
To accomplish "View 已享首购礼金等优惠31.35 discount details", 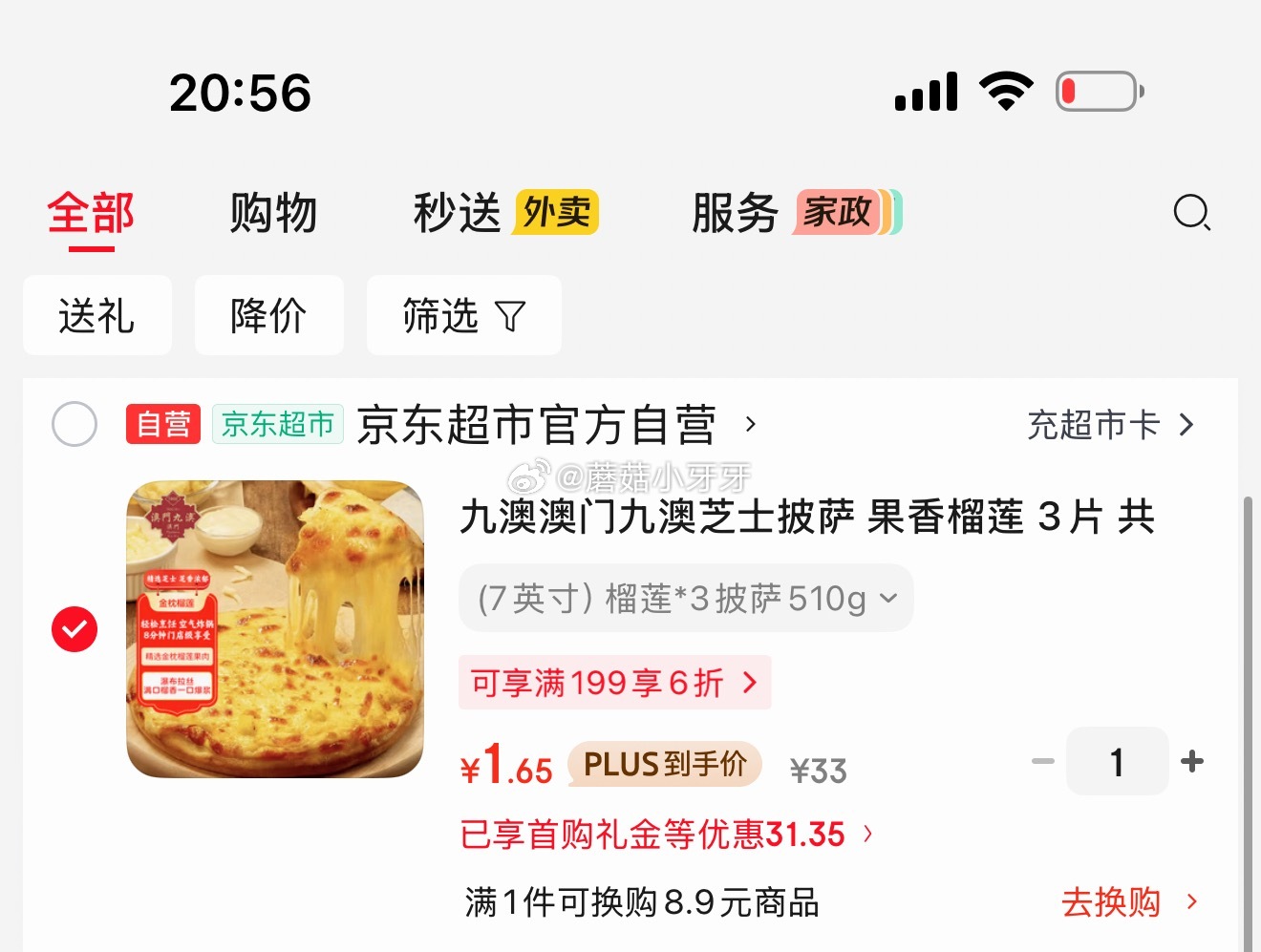I will [666, 835].
